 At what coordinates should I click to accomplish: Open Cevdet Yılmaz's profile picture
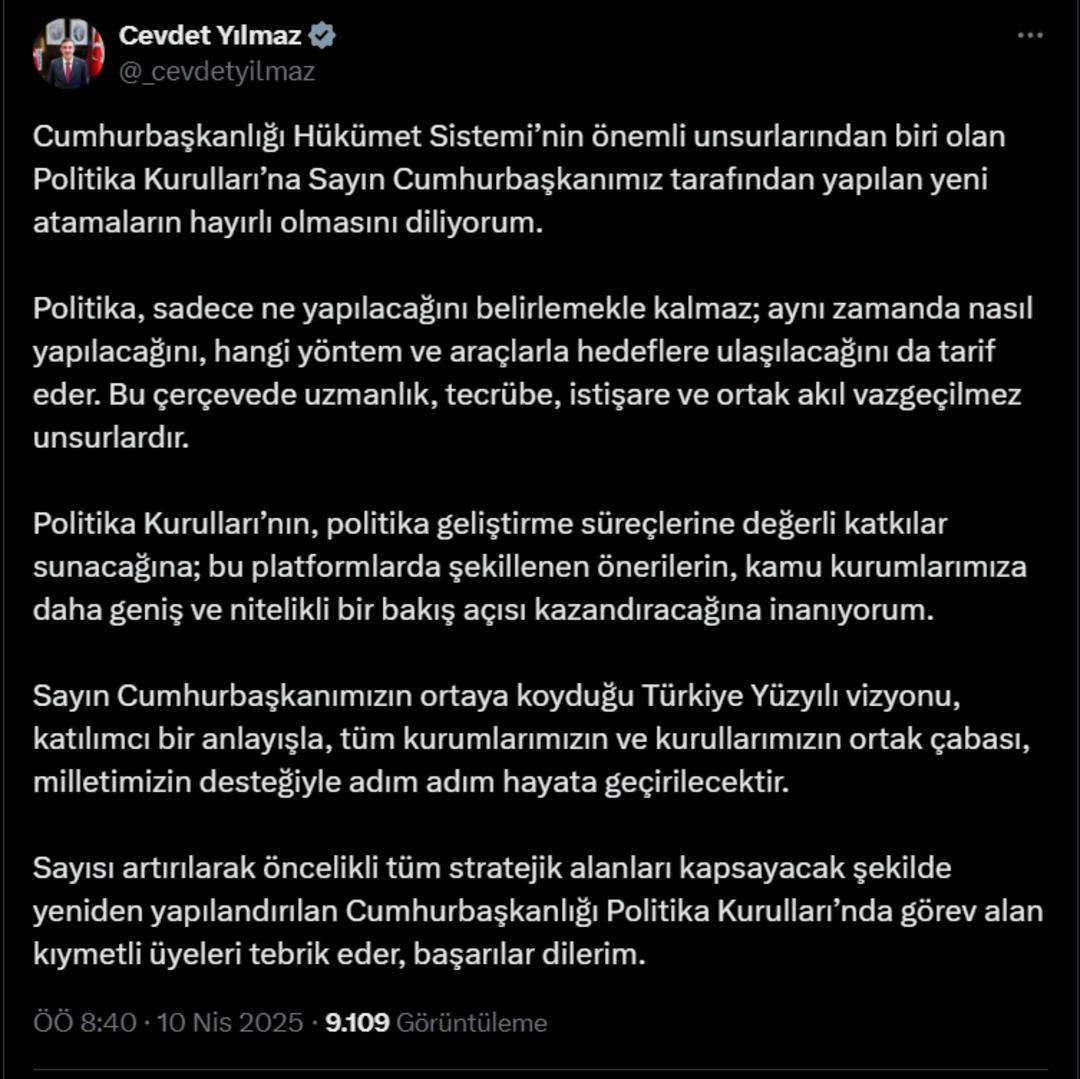tap(68, 55)
